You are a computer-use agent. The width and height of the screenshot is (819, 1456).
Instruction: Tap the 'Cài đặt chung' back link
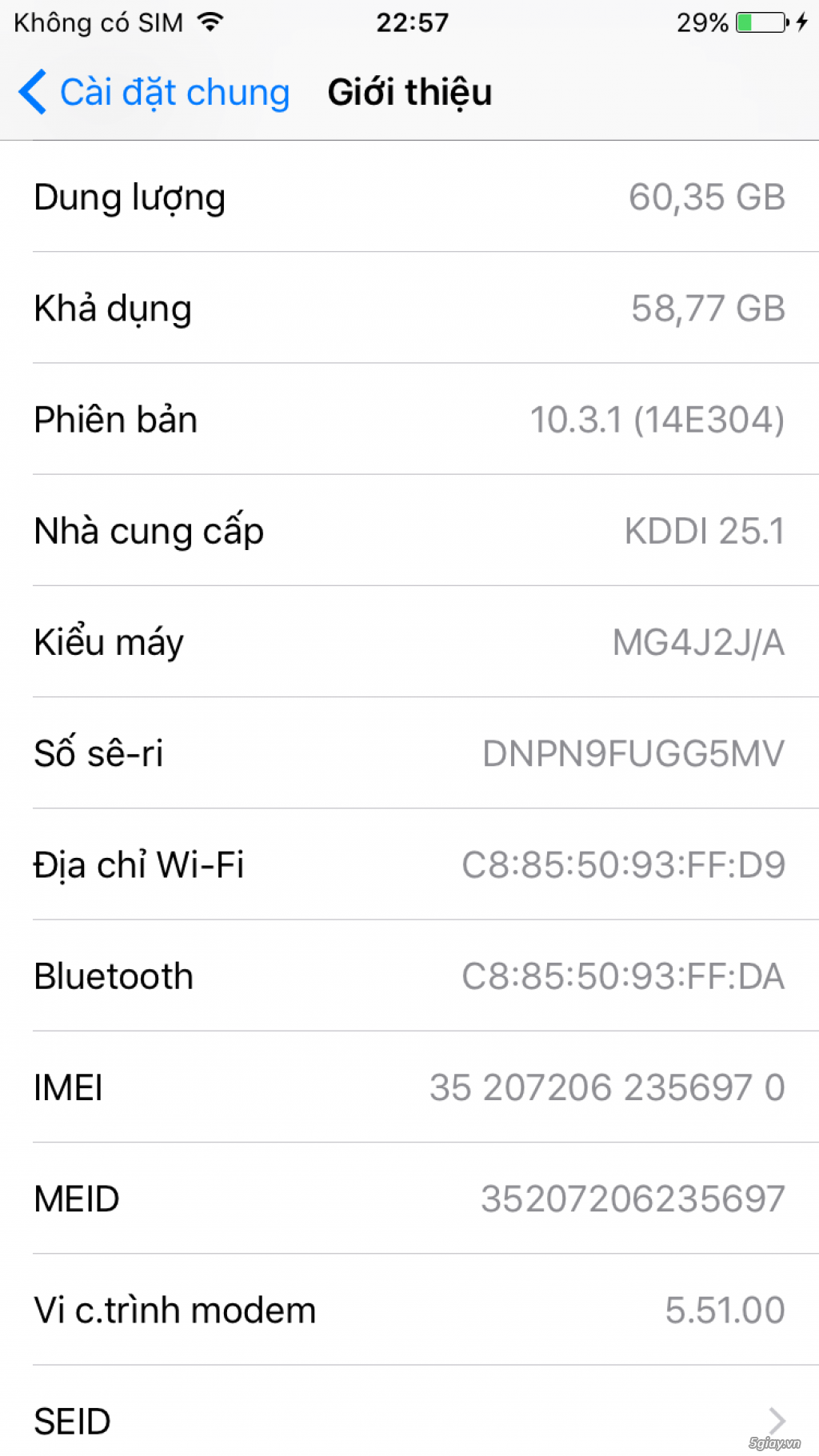pyautogui.click(x=174, y=91)
